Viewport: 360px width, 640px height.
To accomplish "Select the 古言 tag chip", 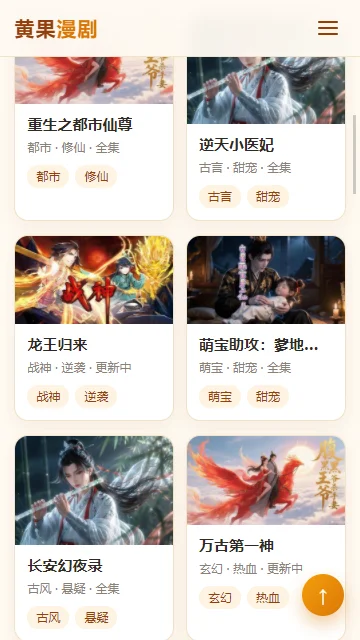I will 220,197.
